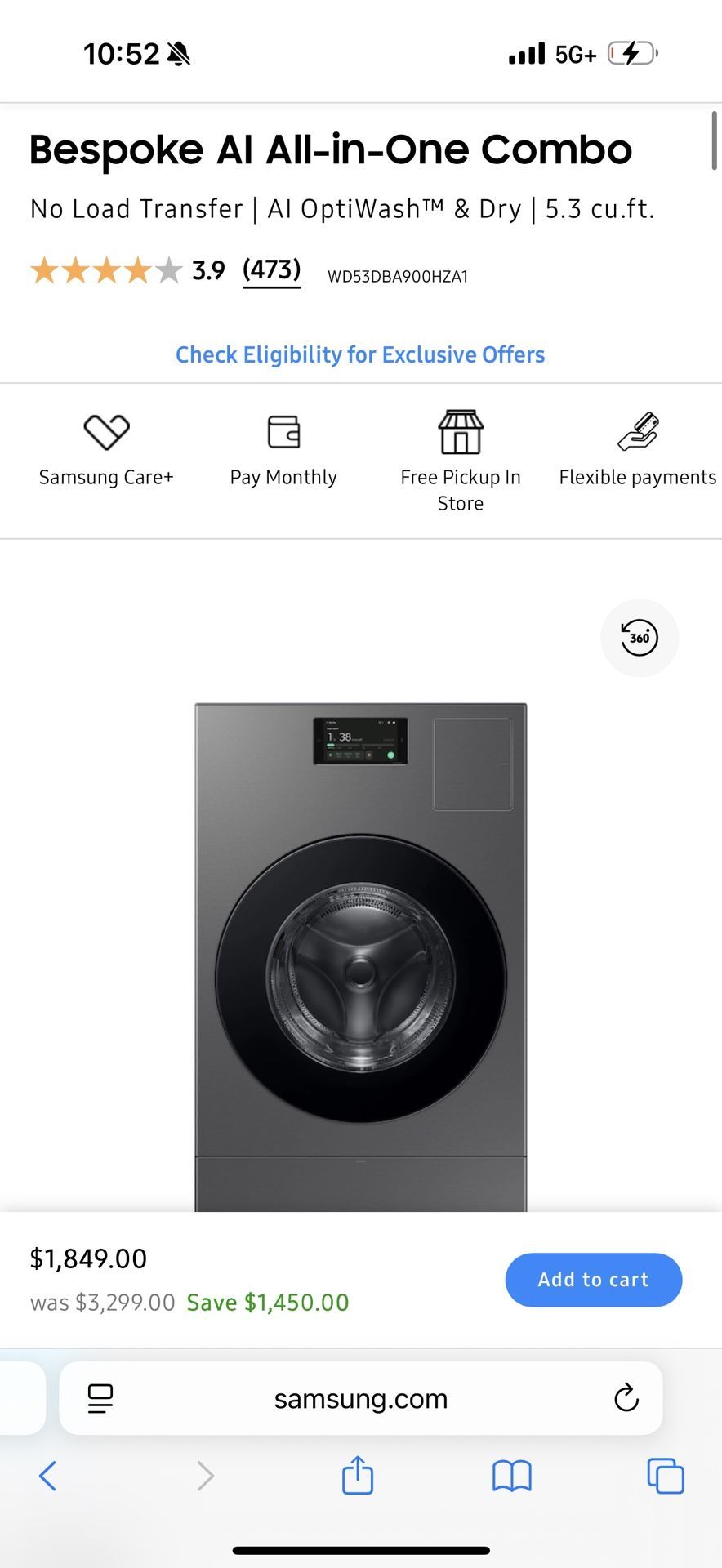This screenshot has height=1568, width=722.
Task: Open Check Eligibility for Exclusive Offers
Action: point(360,354)
